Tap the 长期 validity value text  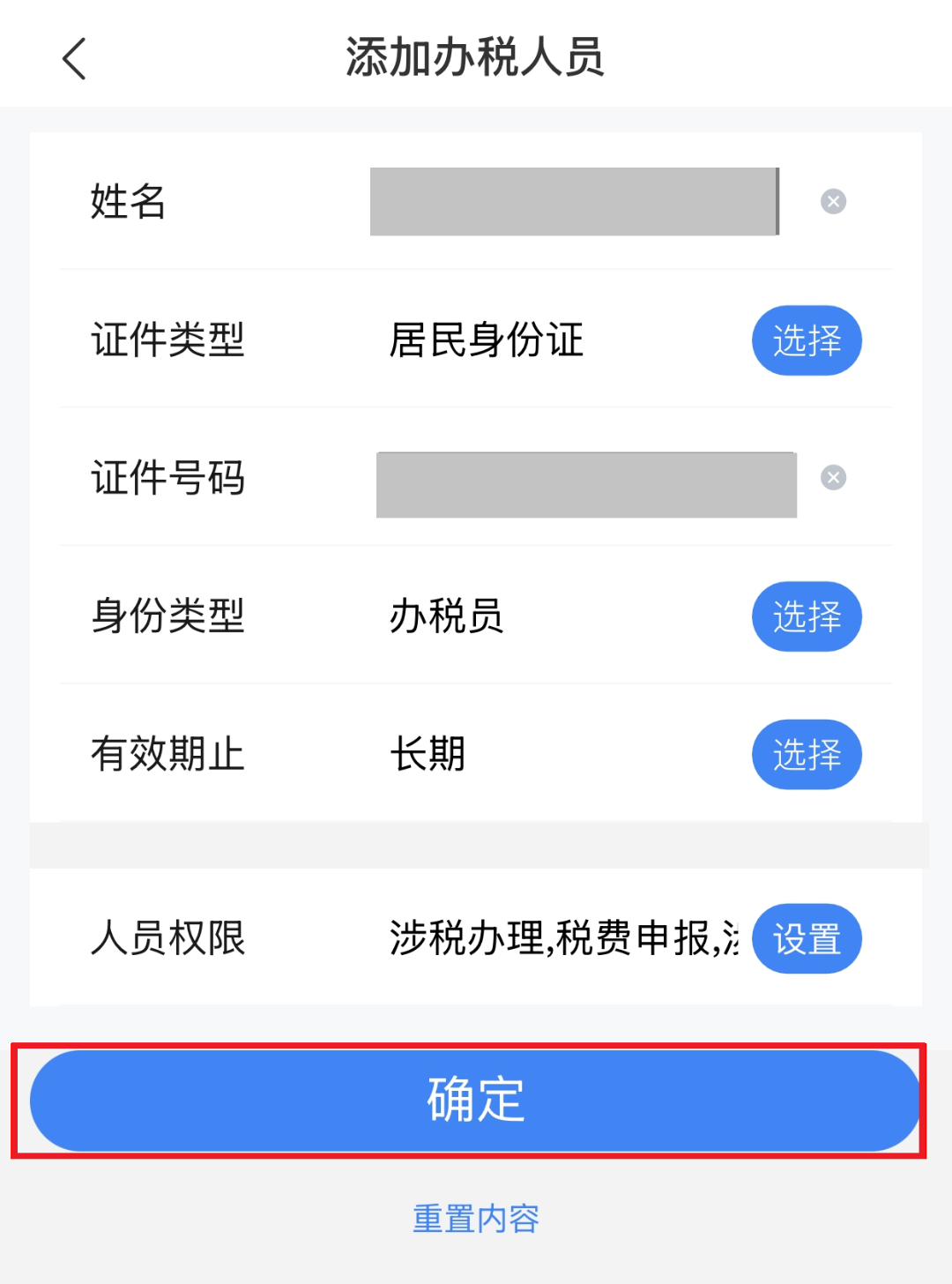(x=429, y=754)
